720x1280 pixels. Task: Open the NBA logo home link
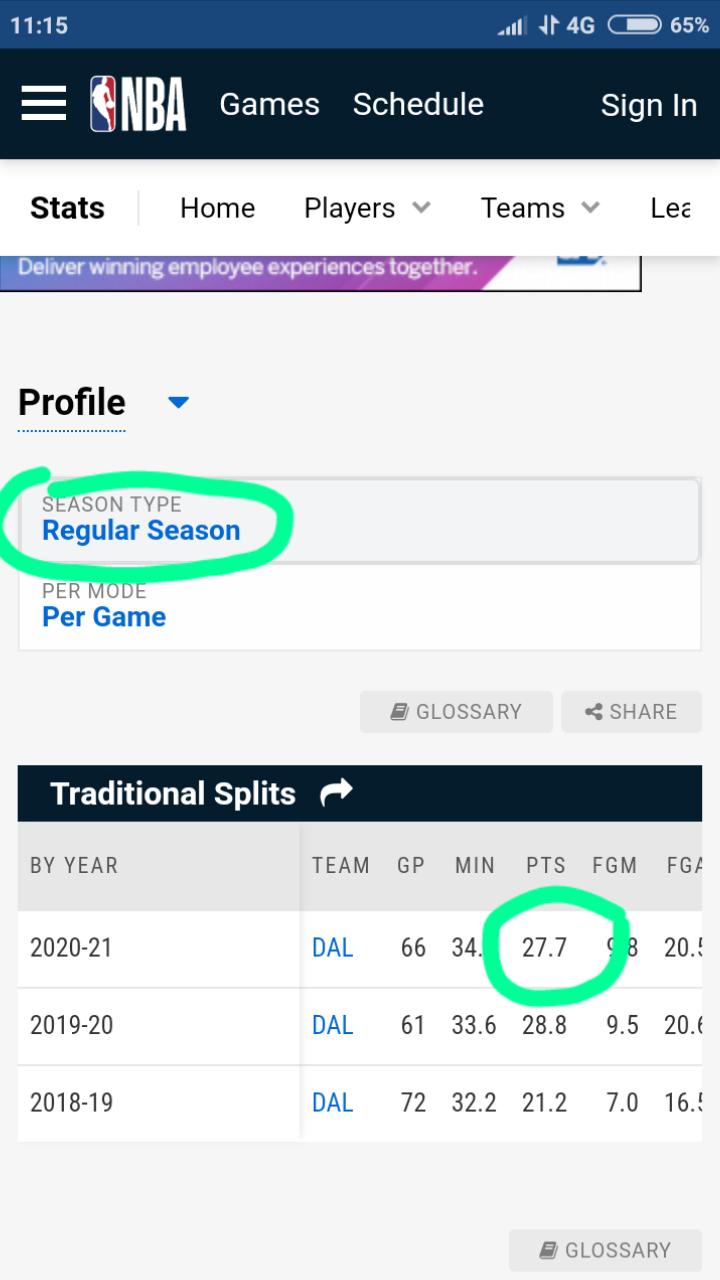pyautogui.click(x=138, y=104)
